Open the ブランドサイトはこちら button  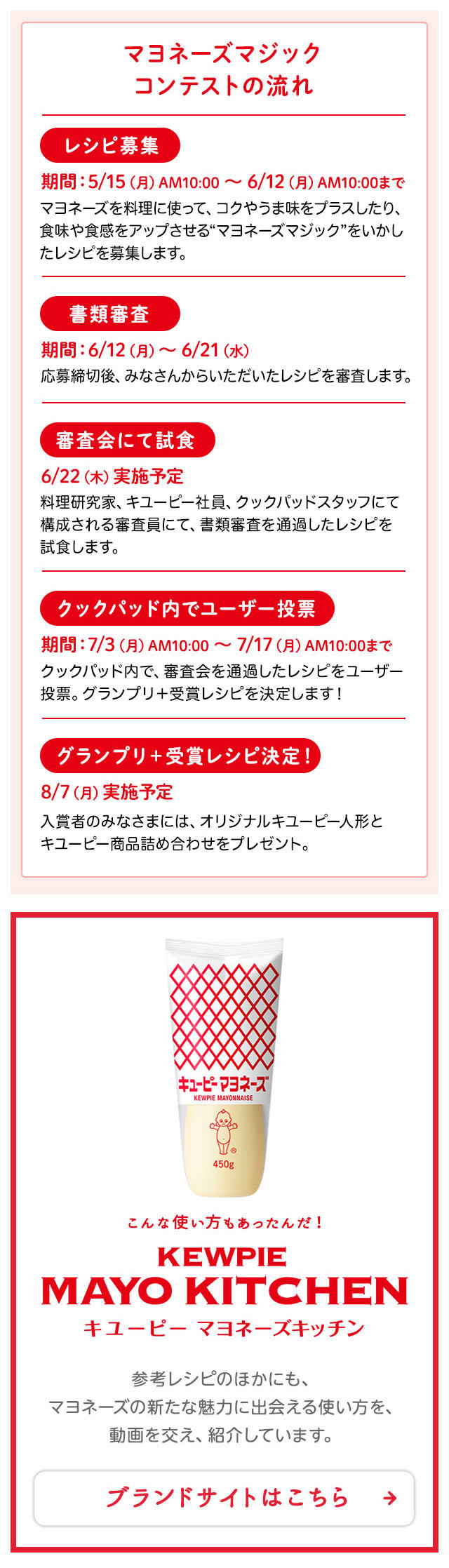tap(224, 1497)
